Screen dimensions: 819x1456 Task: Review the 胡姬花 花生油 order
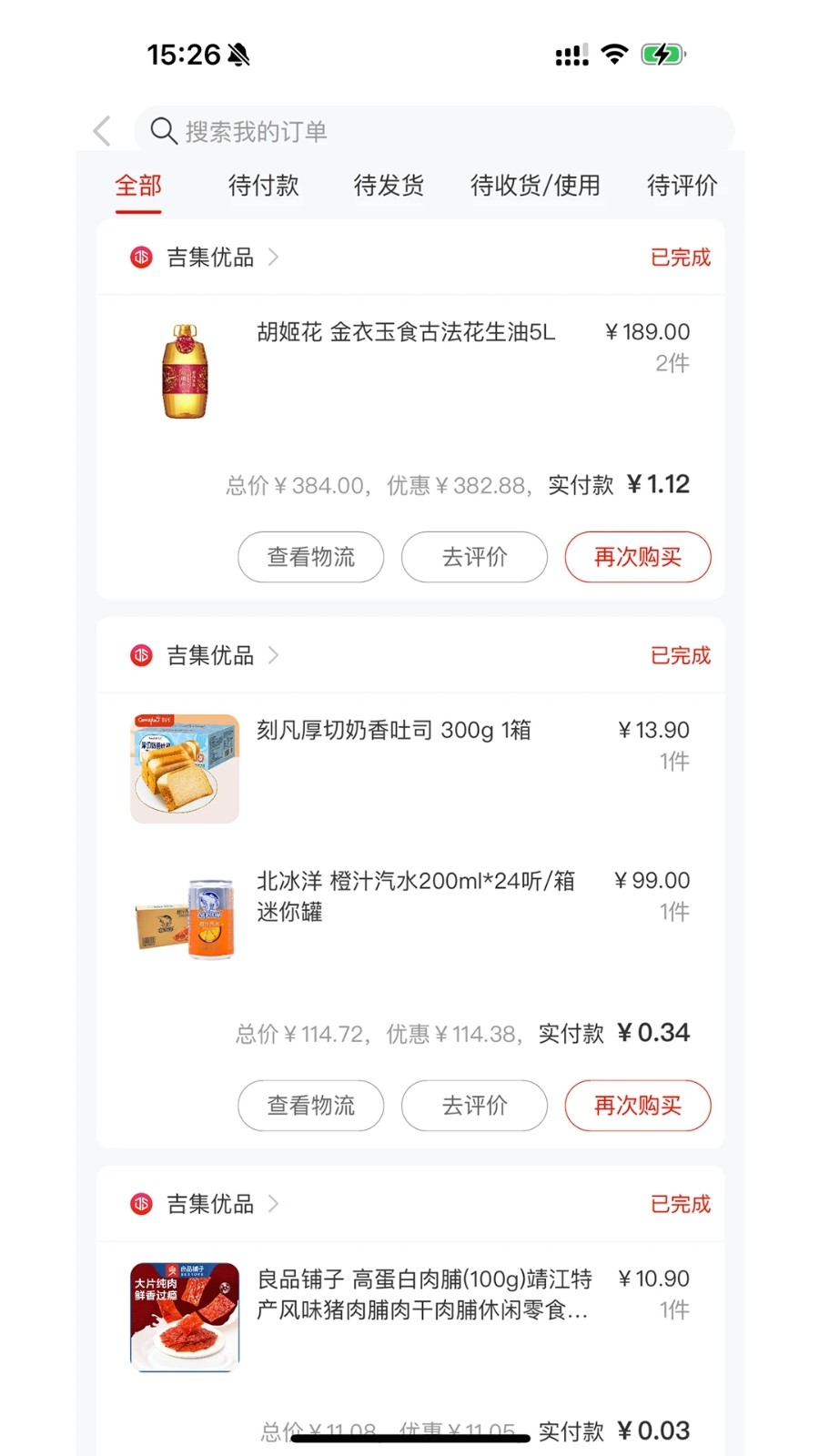coord(474,557)
